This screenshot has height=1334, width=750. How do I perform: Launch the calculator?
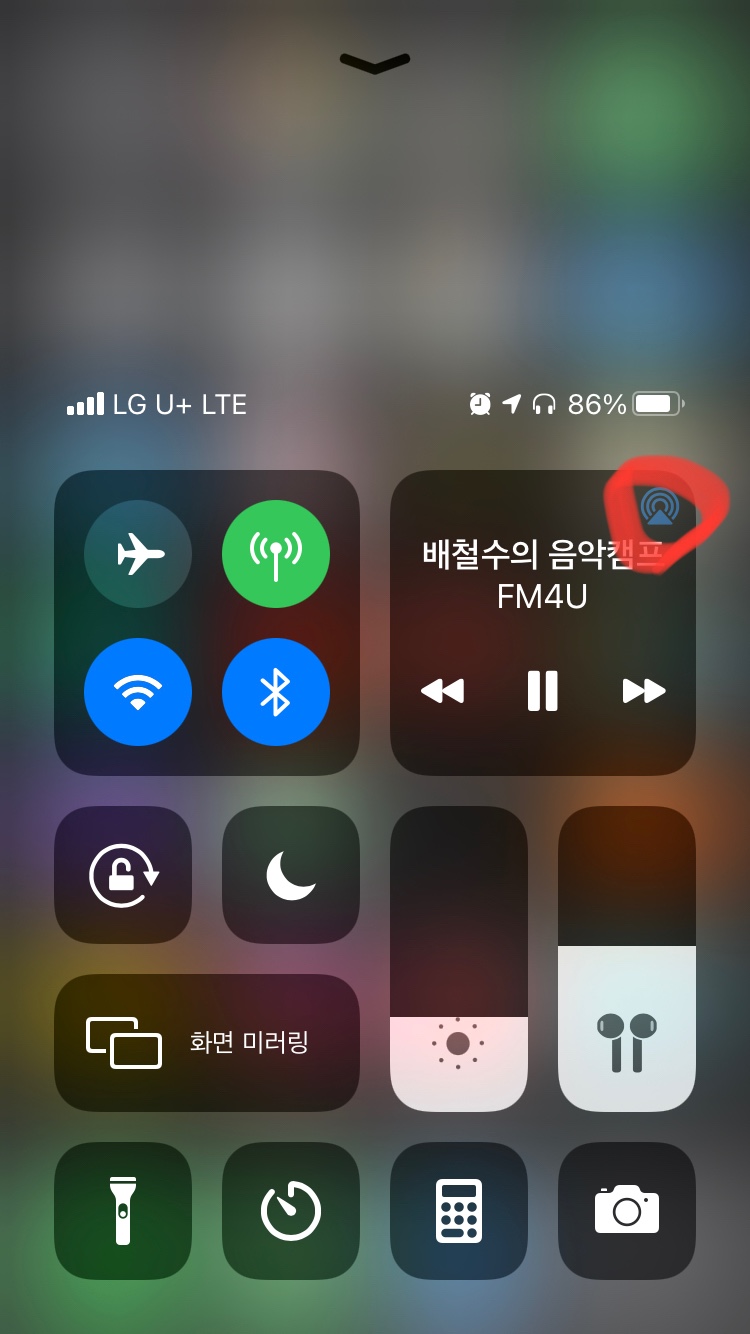click(458, 1211)
